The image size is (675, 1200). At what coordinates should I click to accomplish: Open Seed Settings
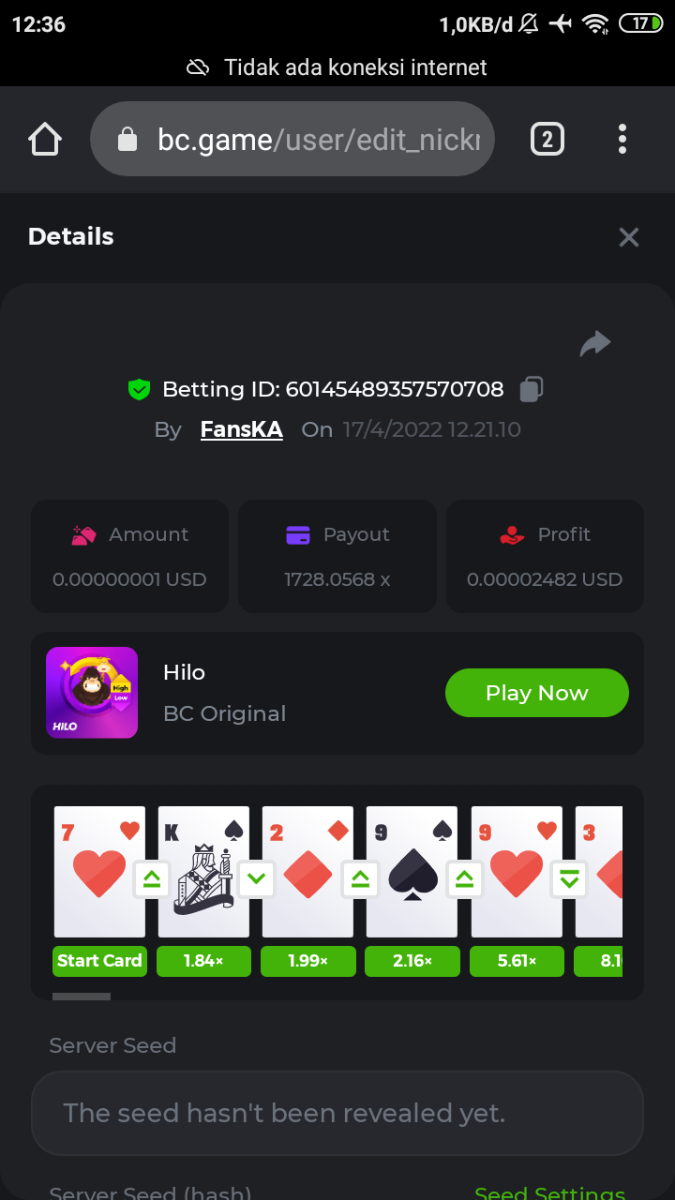(x=549, y=1192)
